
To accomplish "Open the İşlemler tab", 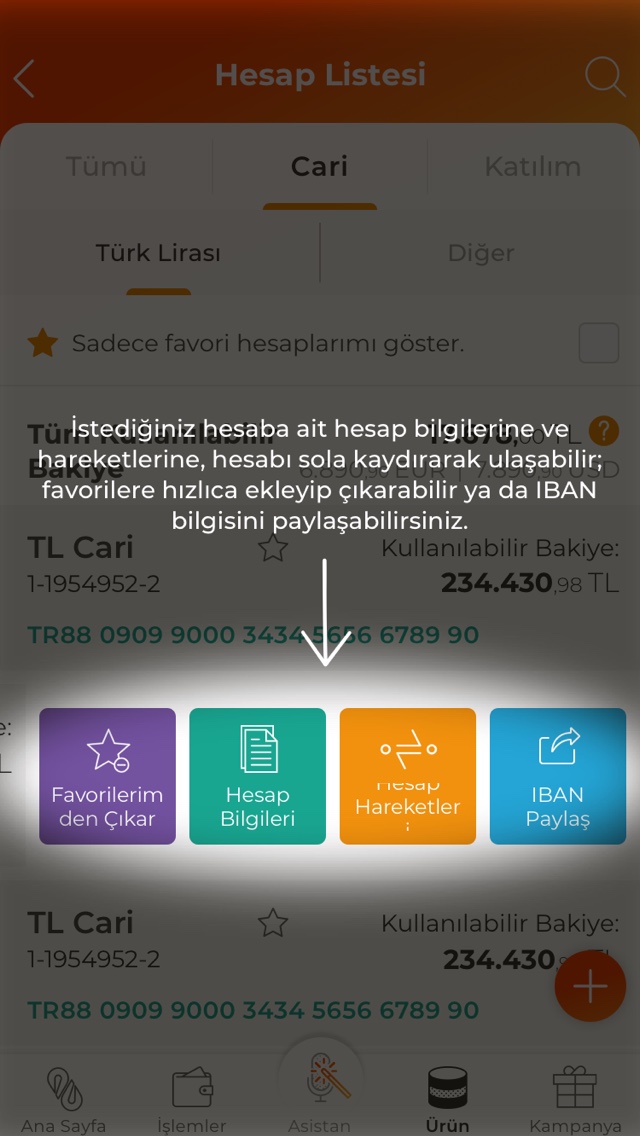I will coord(192,1098).
